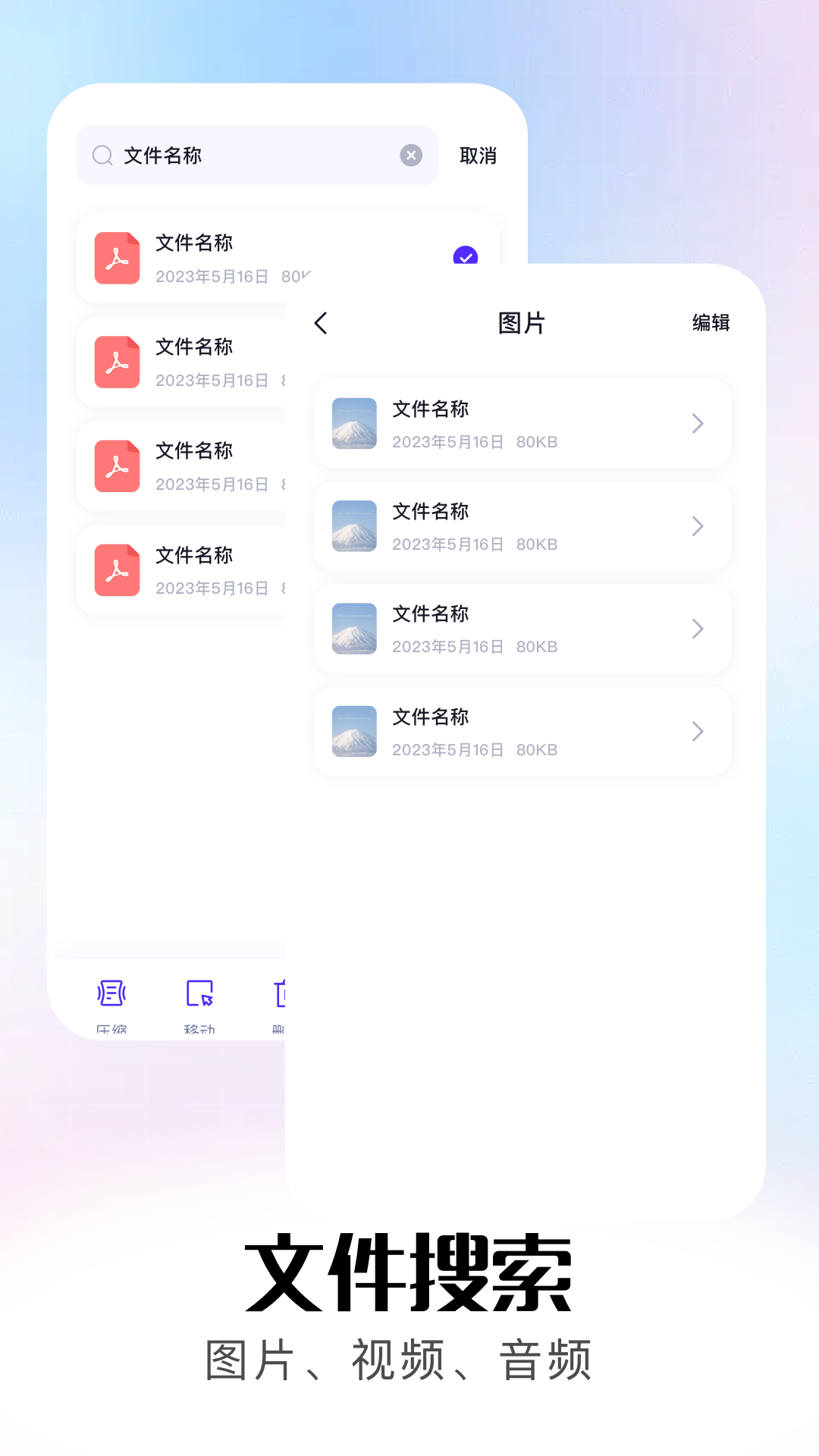Tap the magnifier icon in search bar

click(x=102, y=155)
